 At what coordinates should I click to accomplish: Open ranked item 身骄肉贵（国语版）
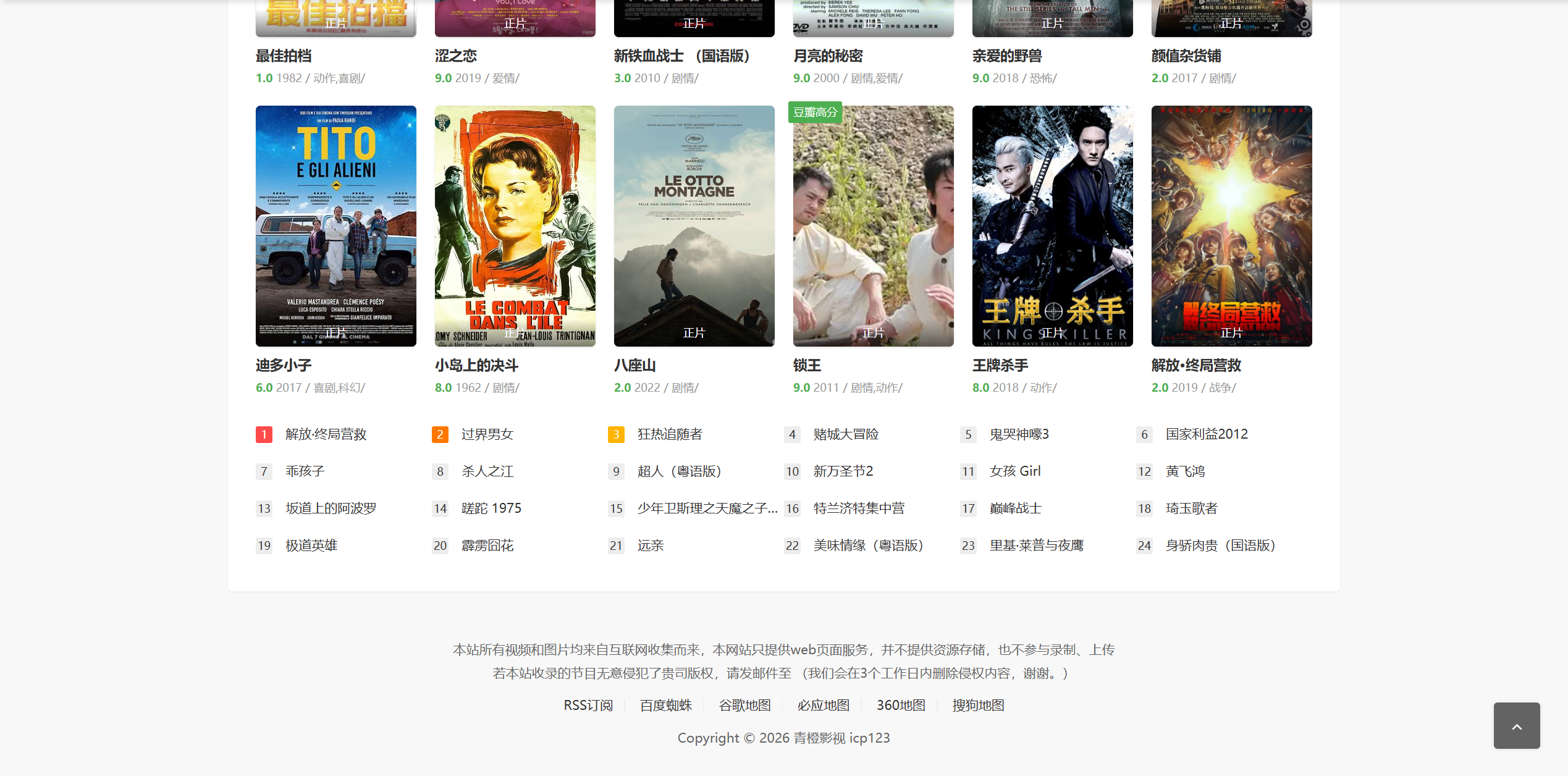point(1220,546)
